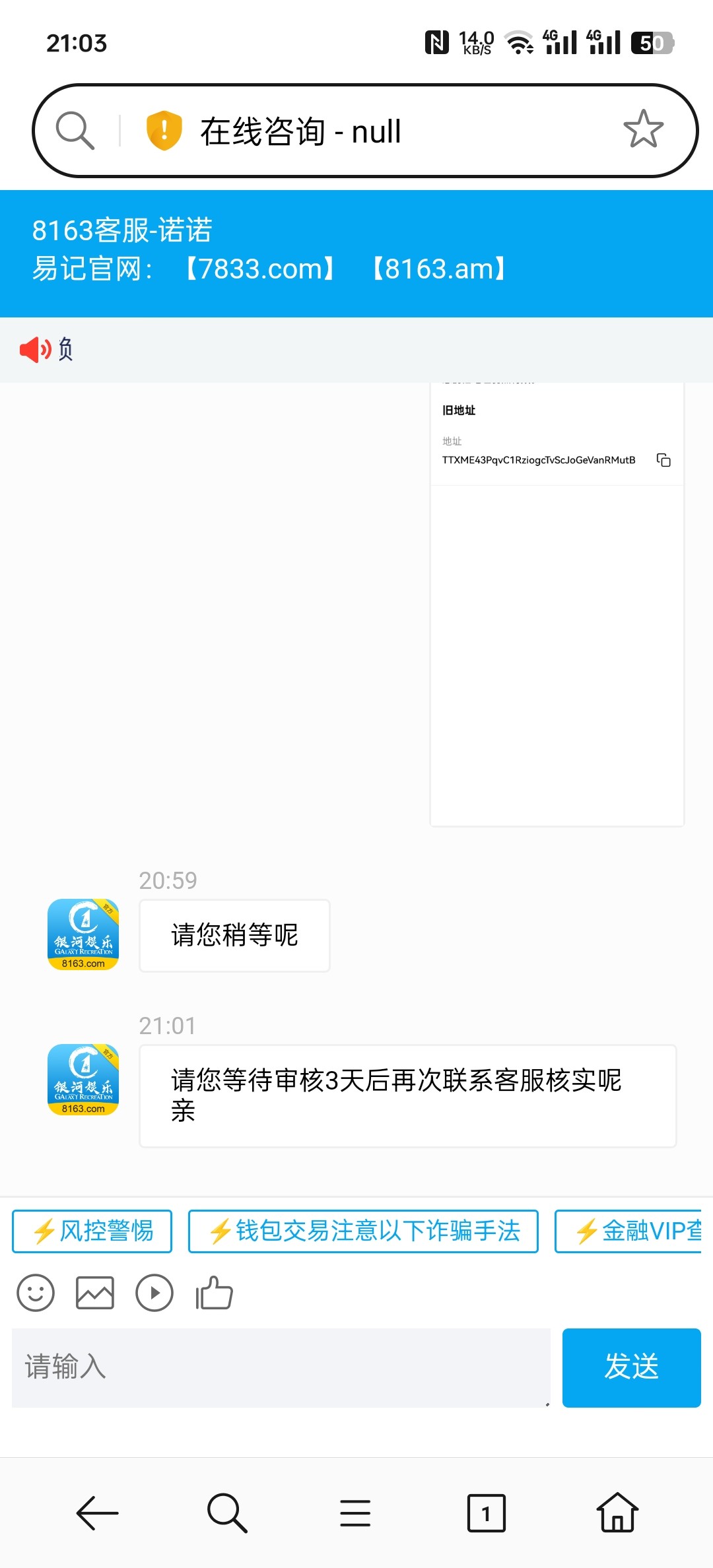The image size is (713, 1568).
Task: Go to browser home page
Action: coord(617,1512)
